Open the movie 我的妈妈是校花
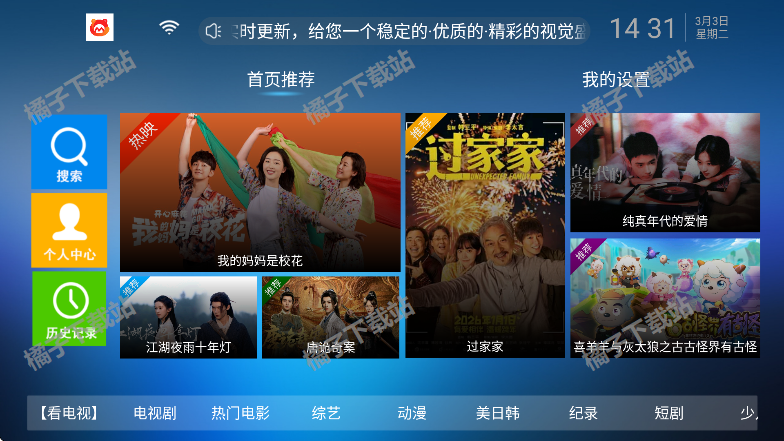This screenshot has height=441, width=784. [260, 192]
